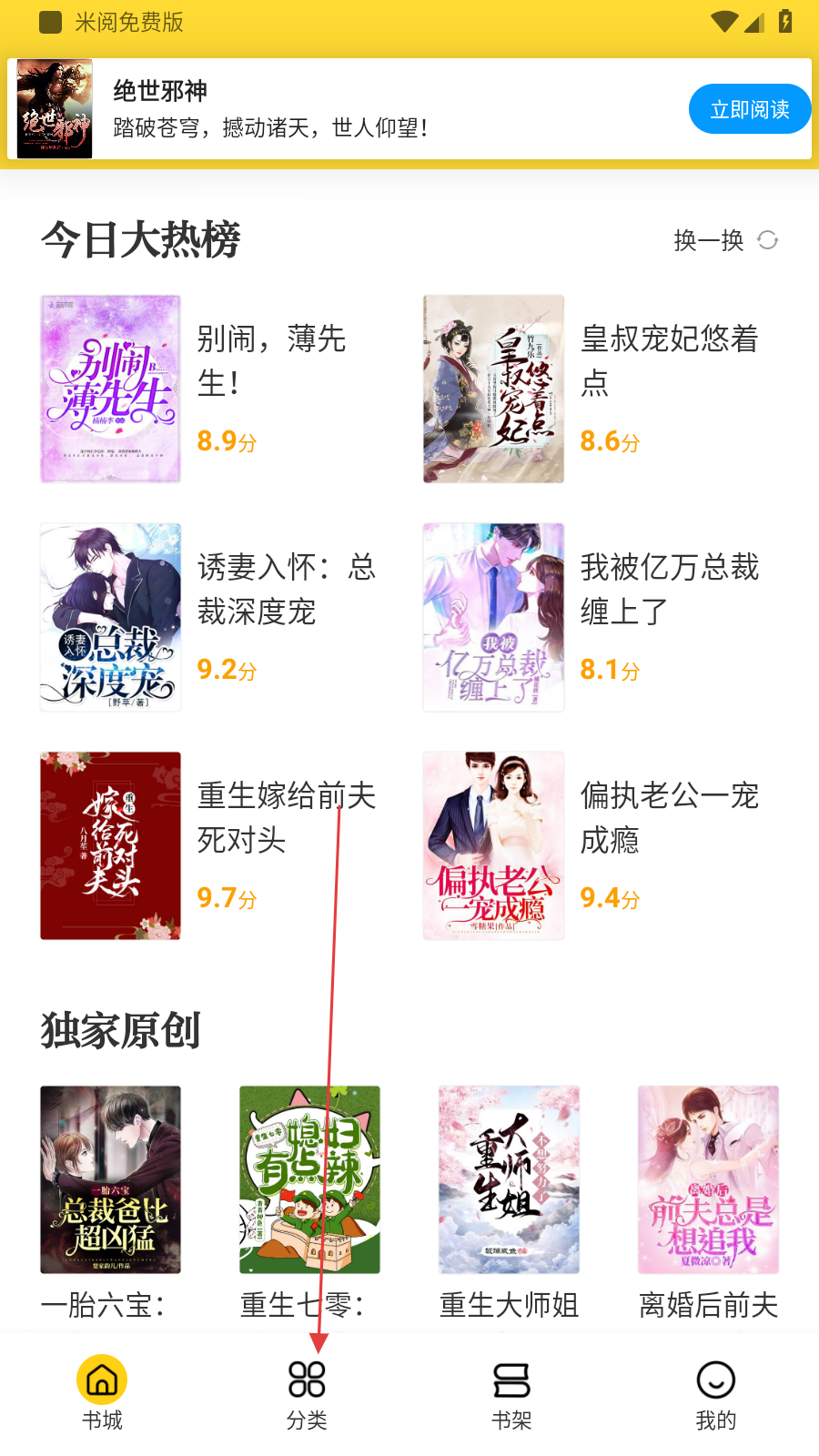Open the 绝世邪神 banner
Viewport: 819px width, 1456px height.
click(364, 109)
